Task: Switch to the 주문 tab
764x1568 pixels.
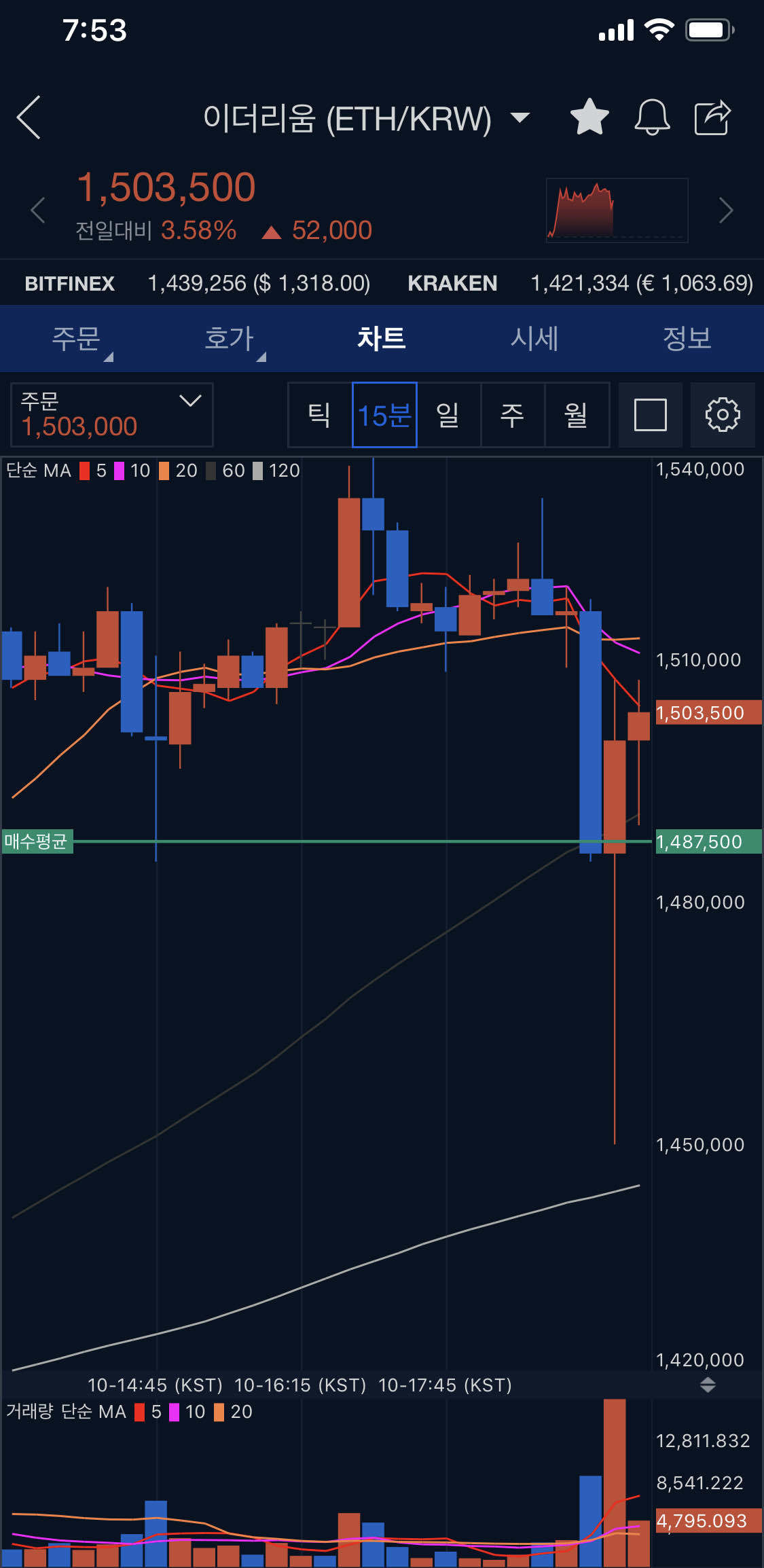Action: click(76, 338)
